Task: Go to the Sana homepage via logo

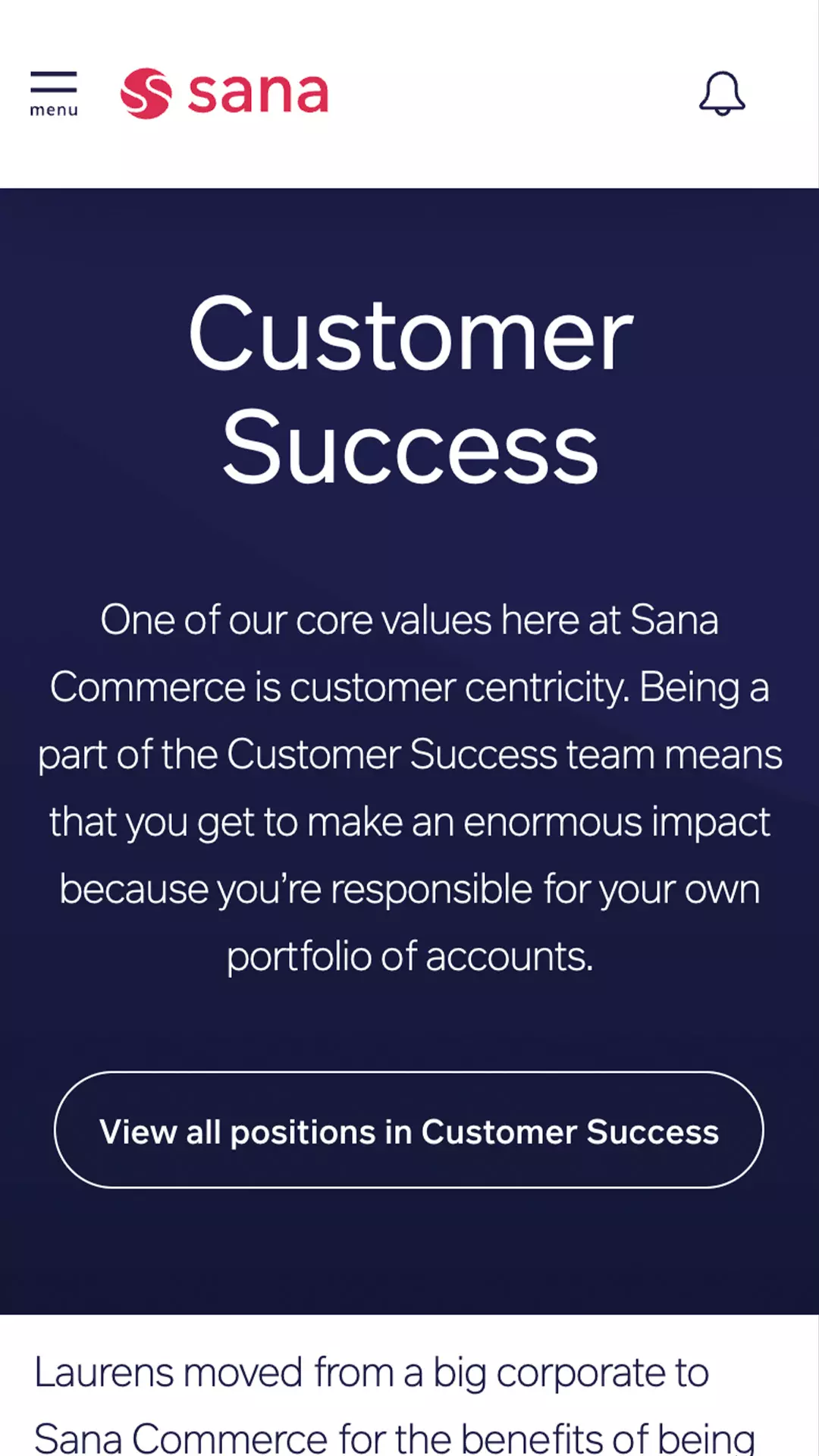Action: click(224, 93)
